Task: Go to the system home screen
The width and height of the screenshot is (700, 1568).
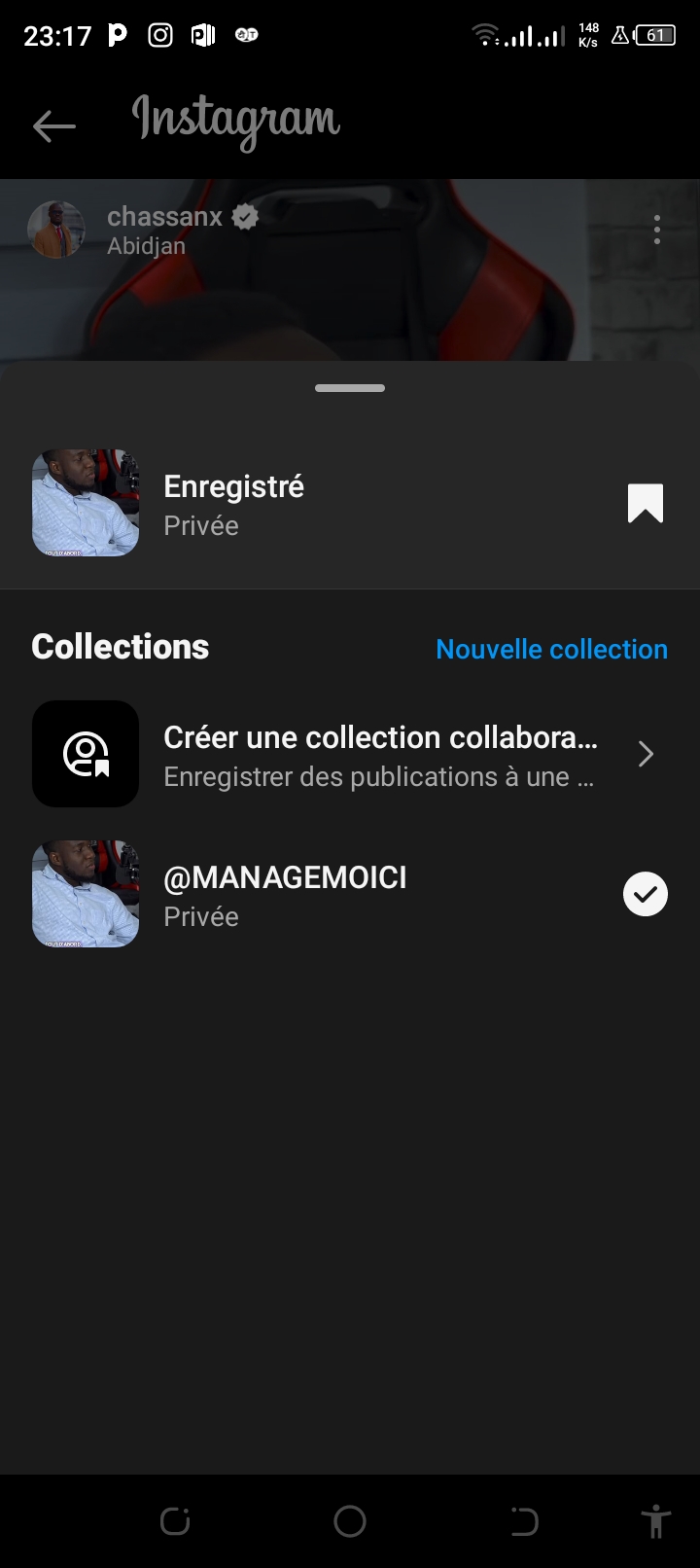Action: 350,1521
